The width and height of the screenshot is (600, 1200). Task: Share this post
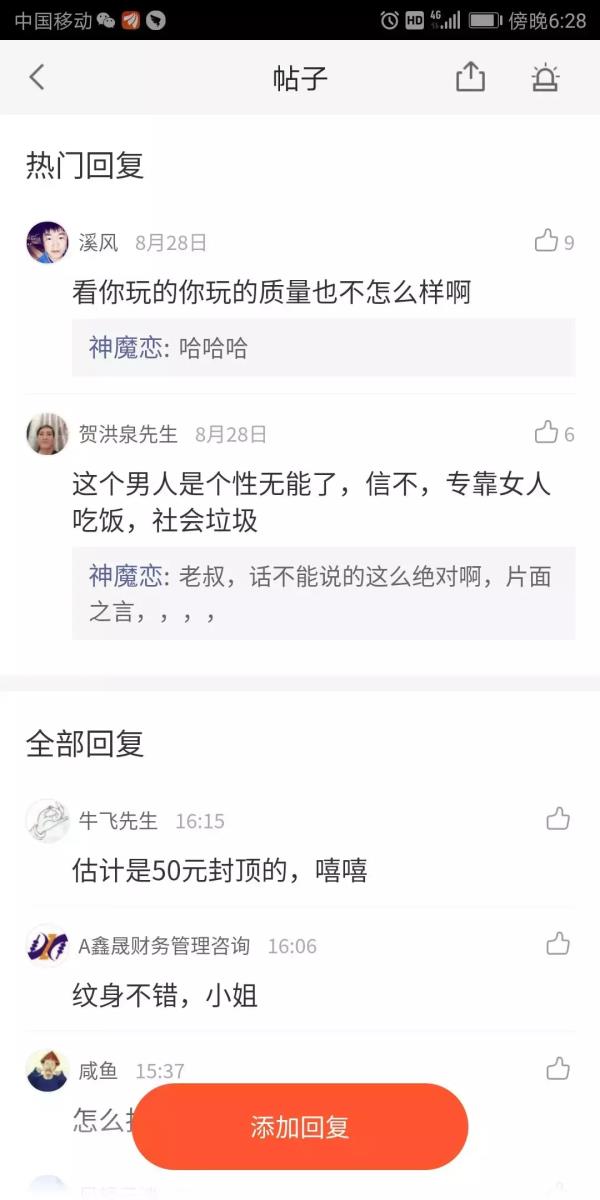(470, 77)
